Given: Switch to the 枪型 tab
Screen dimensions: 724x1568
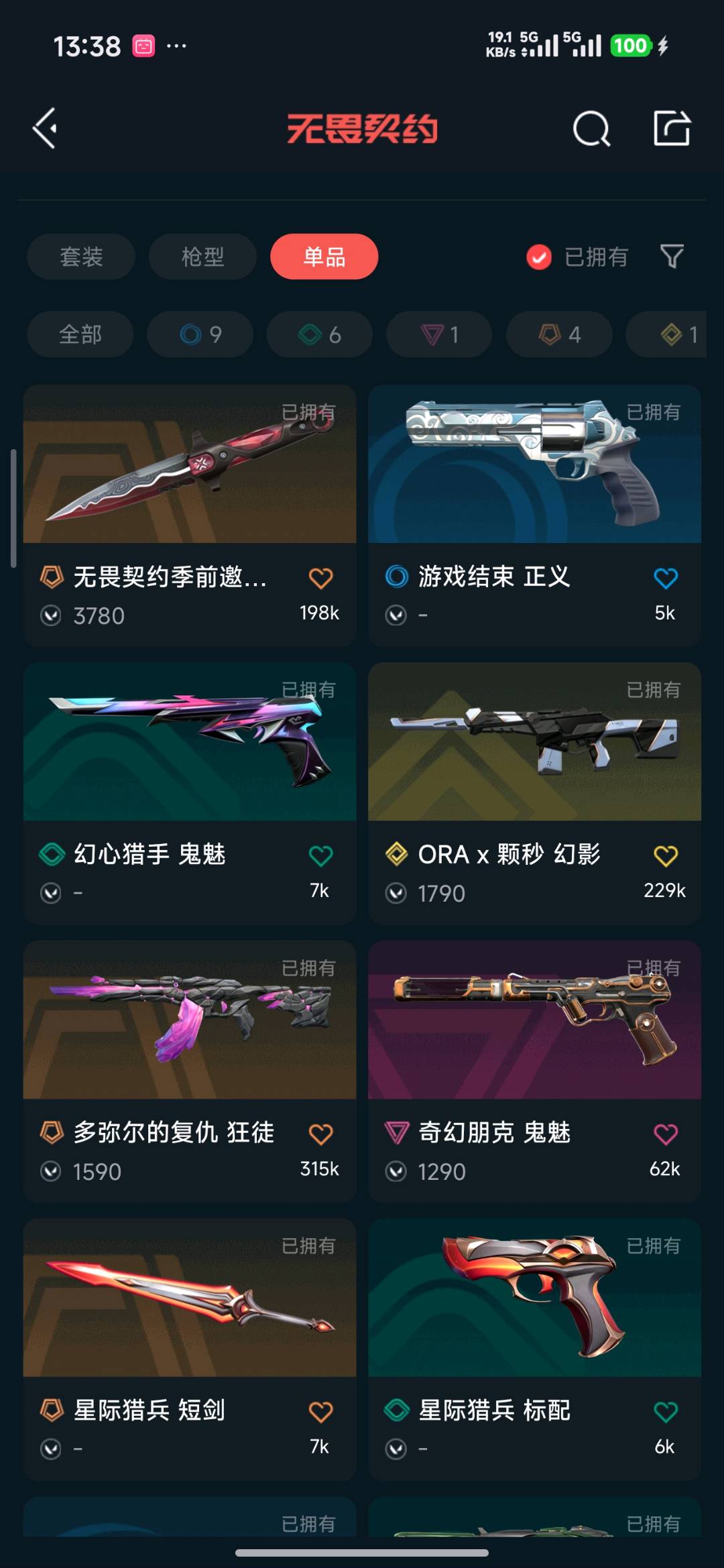Looking at the screenshot, I should coord(202,256).
